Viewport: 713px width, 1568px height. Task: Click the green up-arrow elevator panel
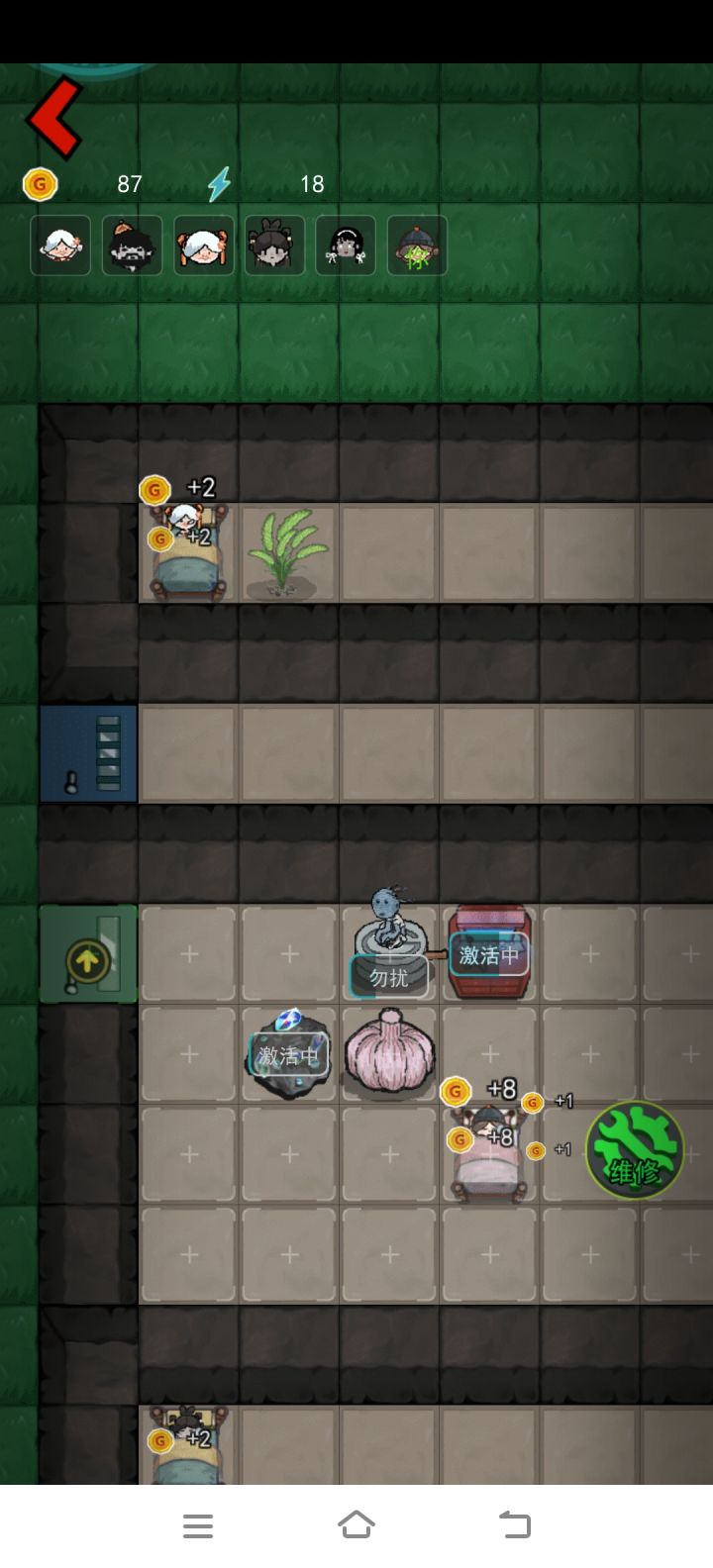87,953
